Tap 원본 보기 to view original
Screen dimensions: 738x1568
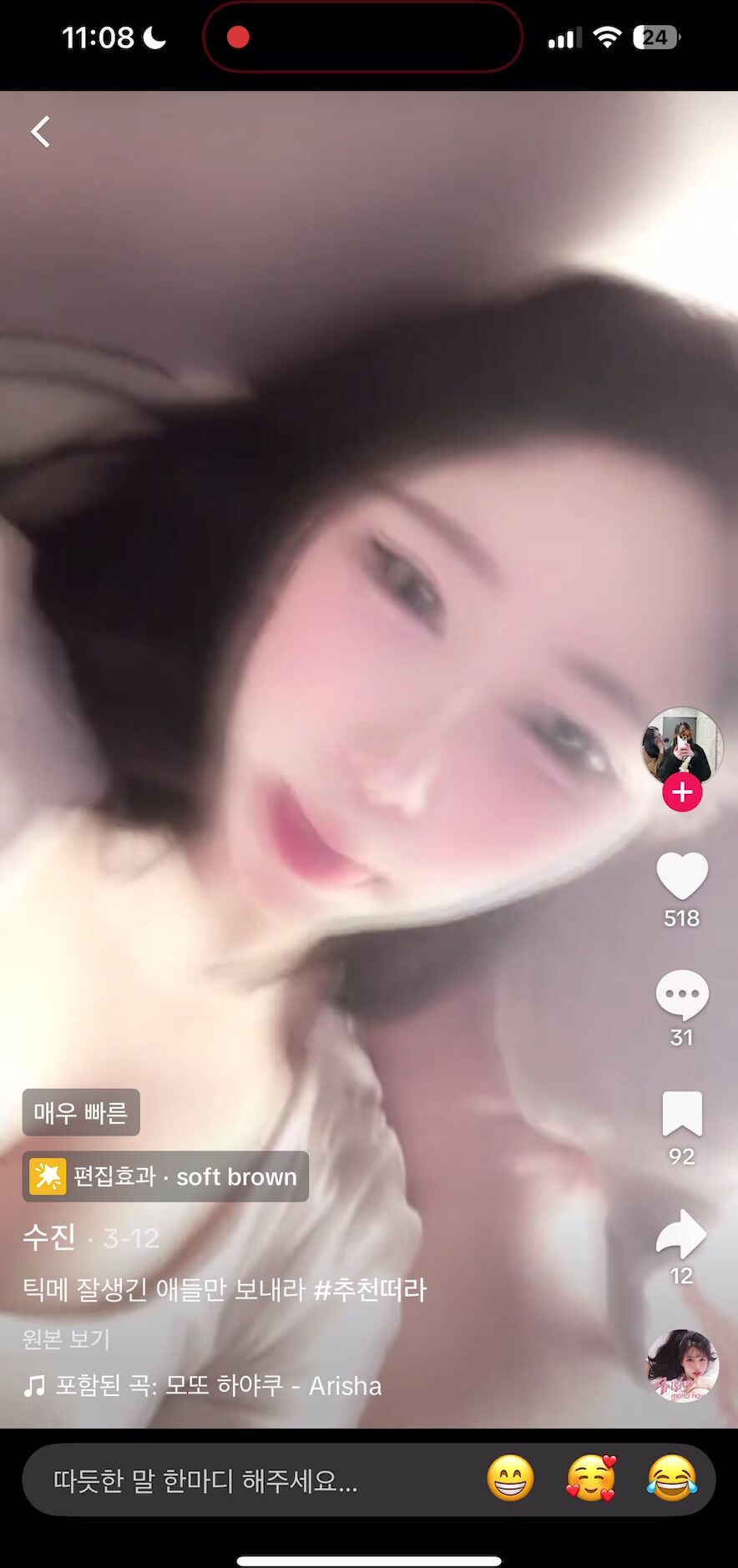66,1339
